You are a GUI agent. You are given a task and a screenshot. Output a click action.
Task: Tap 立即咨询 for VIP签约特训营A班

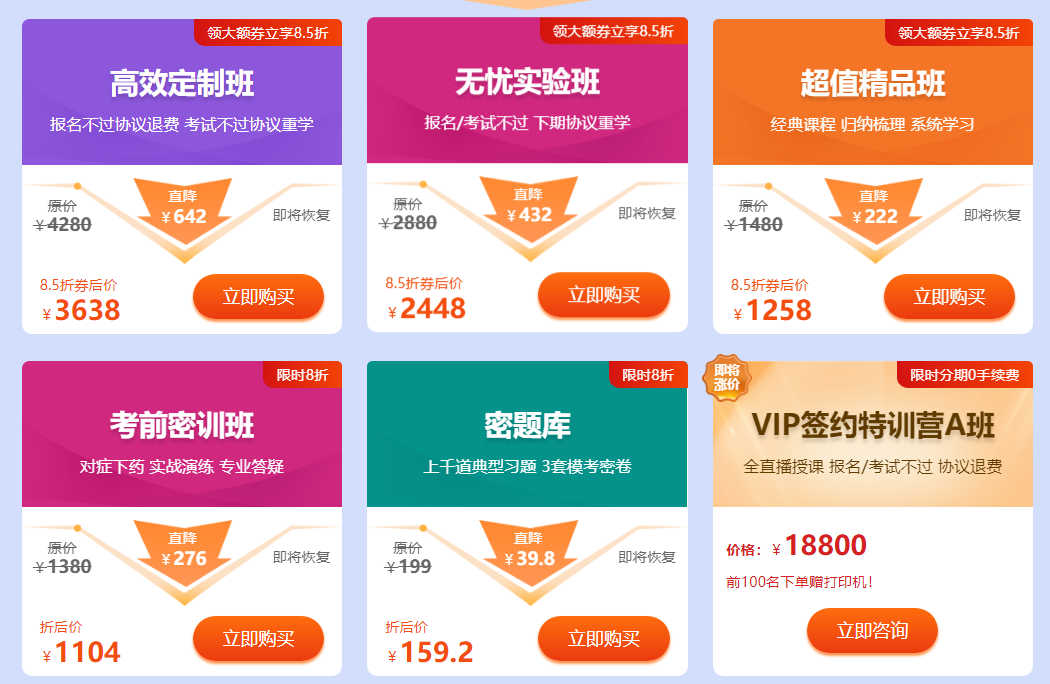tap(872, 631)
